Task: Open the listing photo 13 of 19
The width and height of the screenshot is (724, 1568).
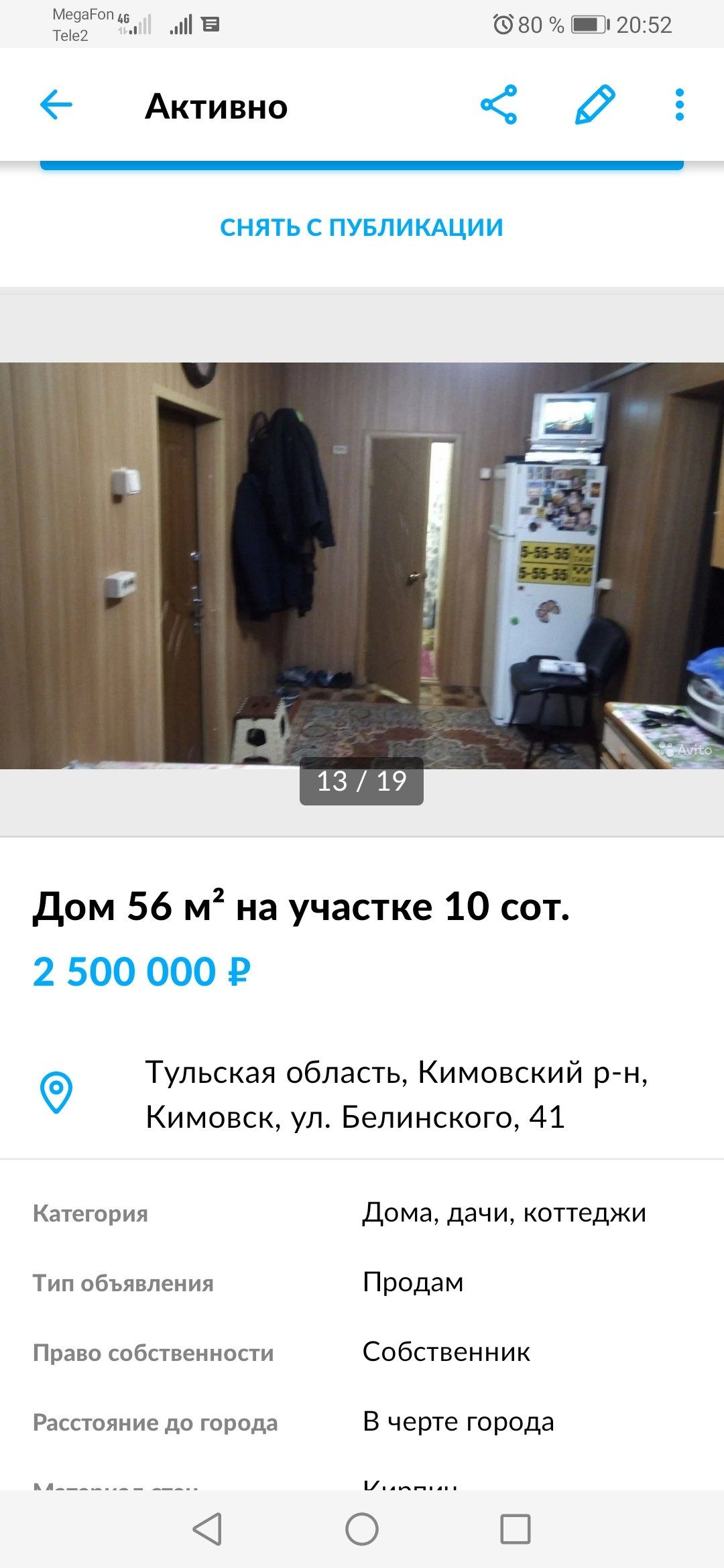Action: pos(362,566)
